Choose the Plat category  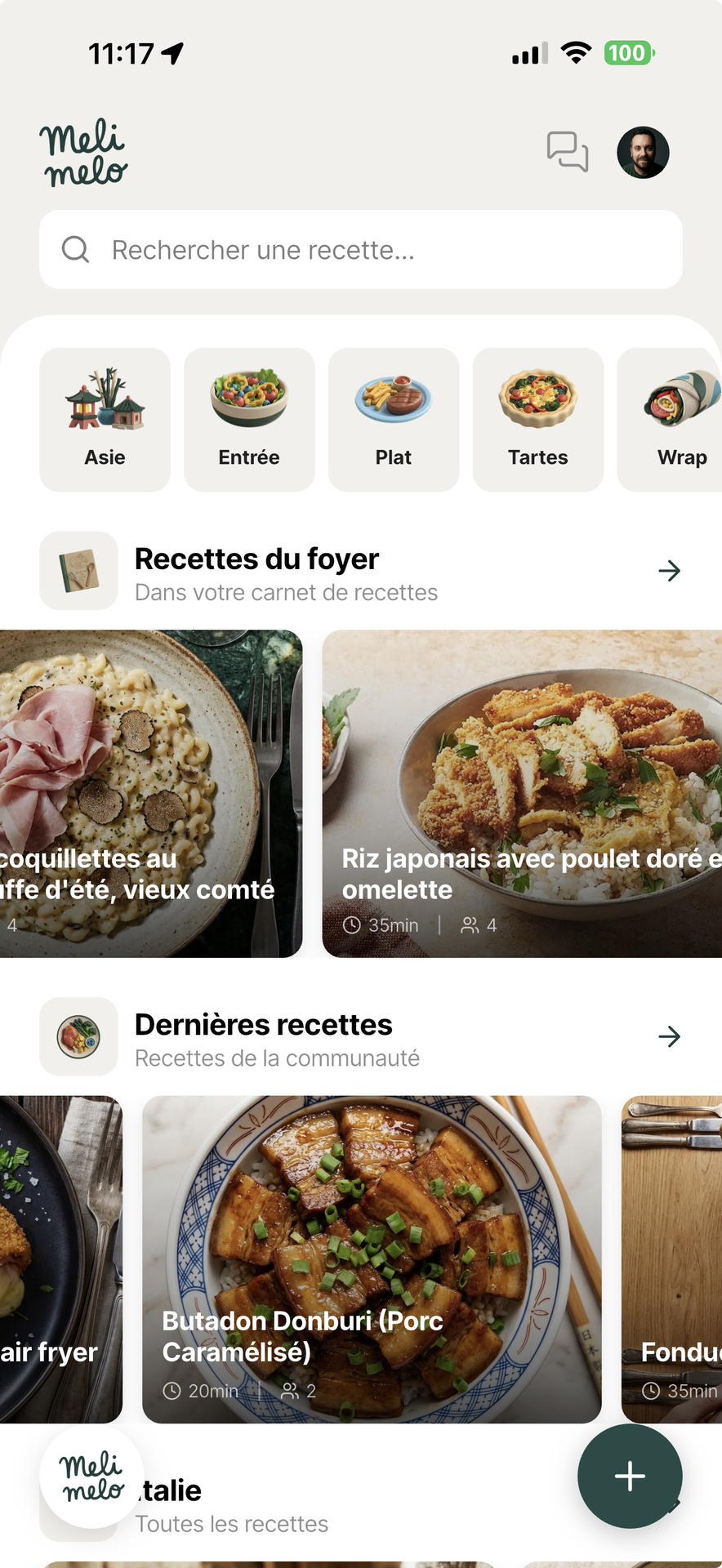click(394, 420)
